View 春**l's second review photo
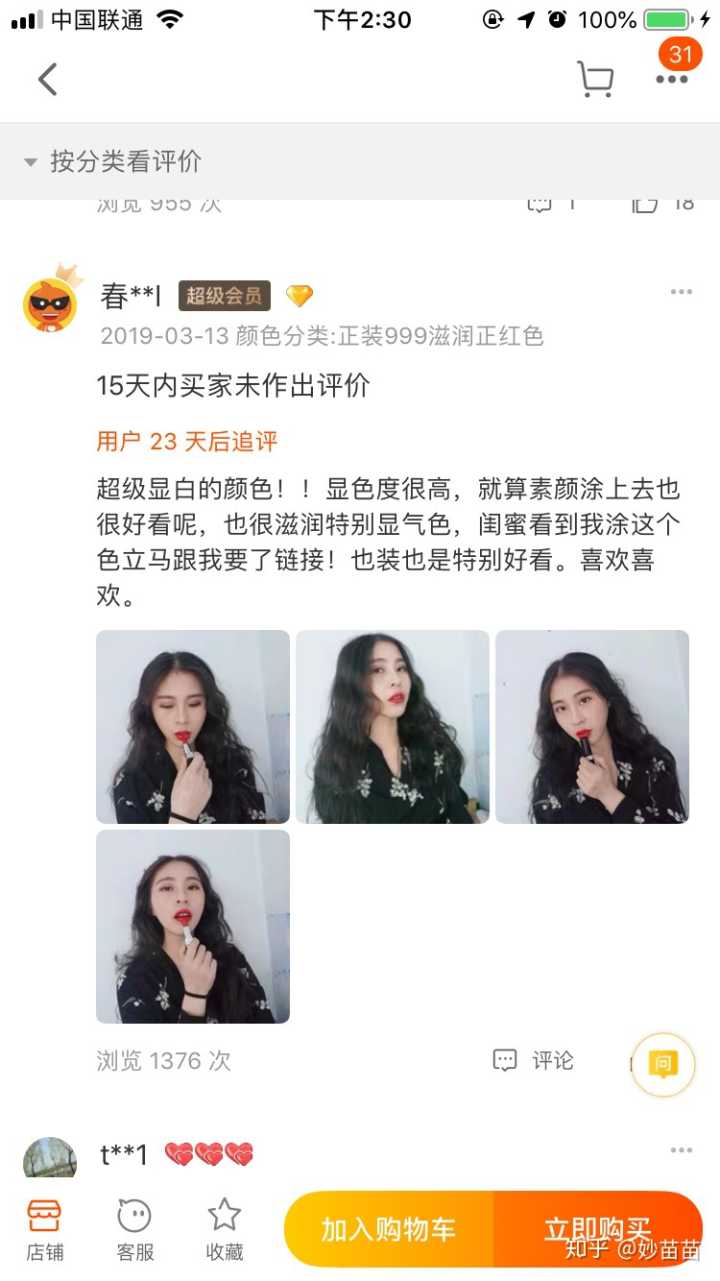 coord(392,727)
